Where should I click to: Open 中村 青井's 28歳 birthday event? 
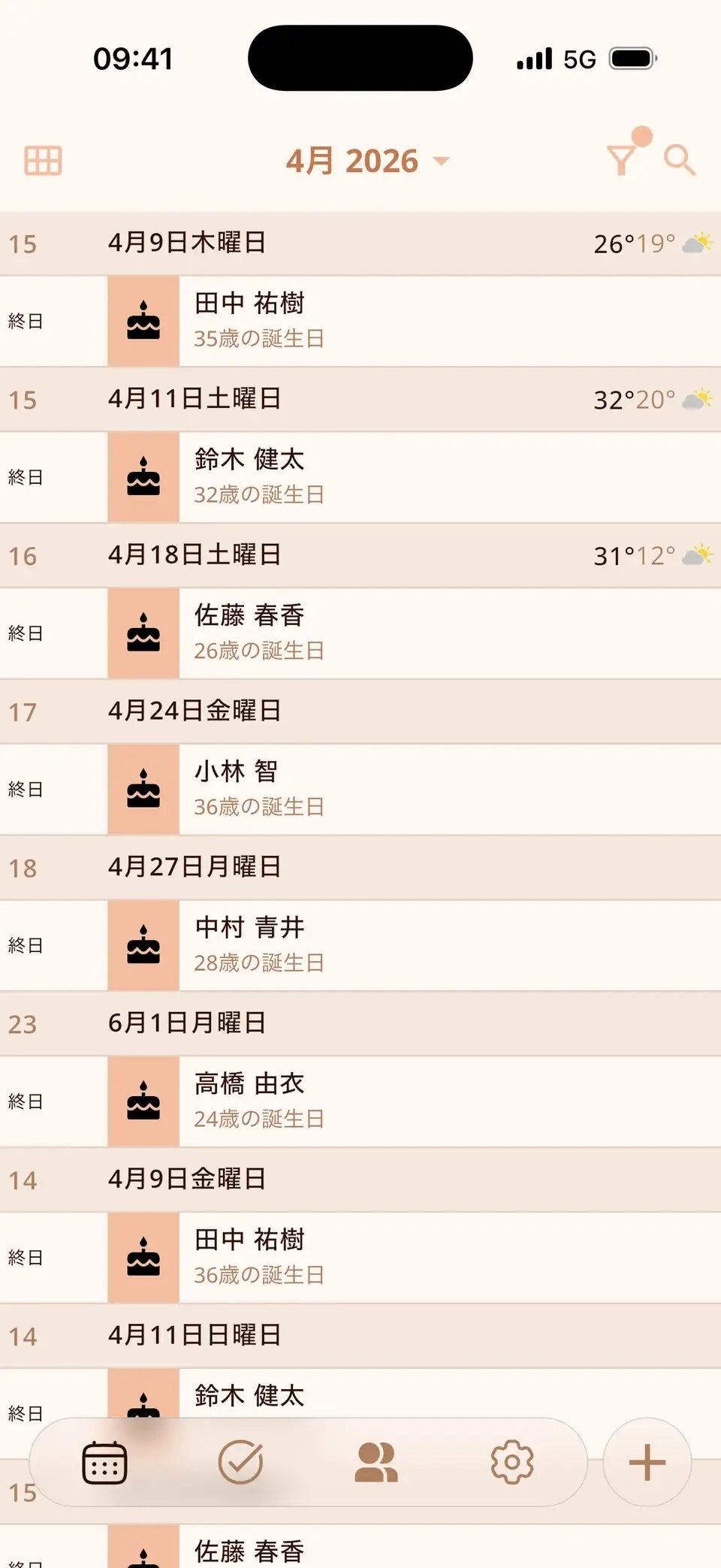pyautogui.click(x=360, y=946)
